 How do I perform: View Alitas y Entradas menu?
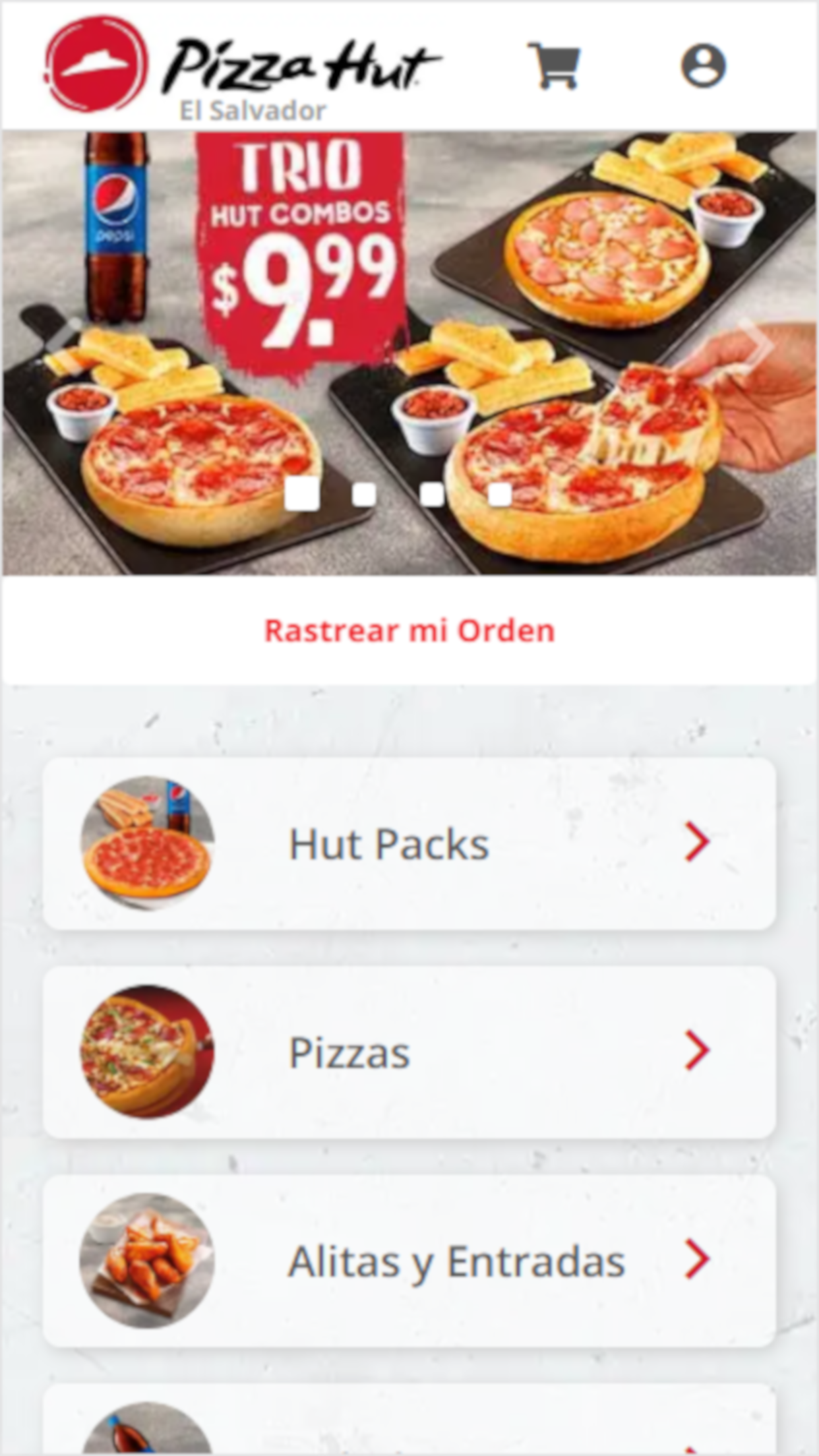click(409, 1260)
